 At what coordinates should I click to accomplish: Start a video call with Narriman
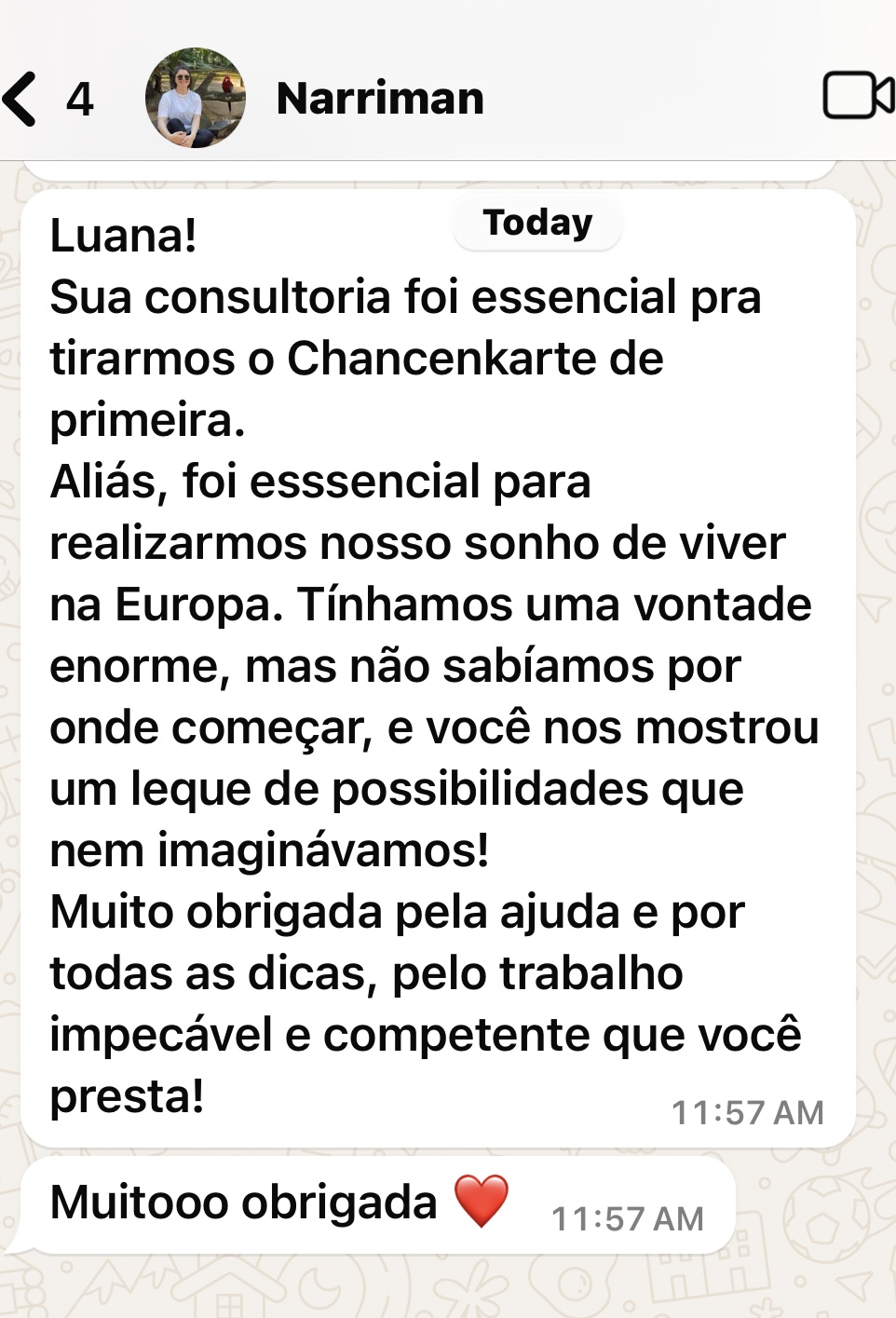[858, 96]
